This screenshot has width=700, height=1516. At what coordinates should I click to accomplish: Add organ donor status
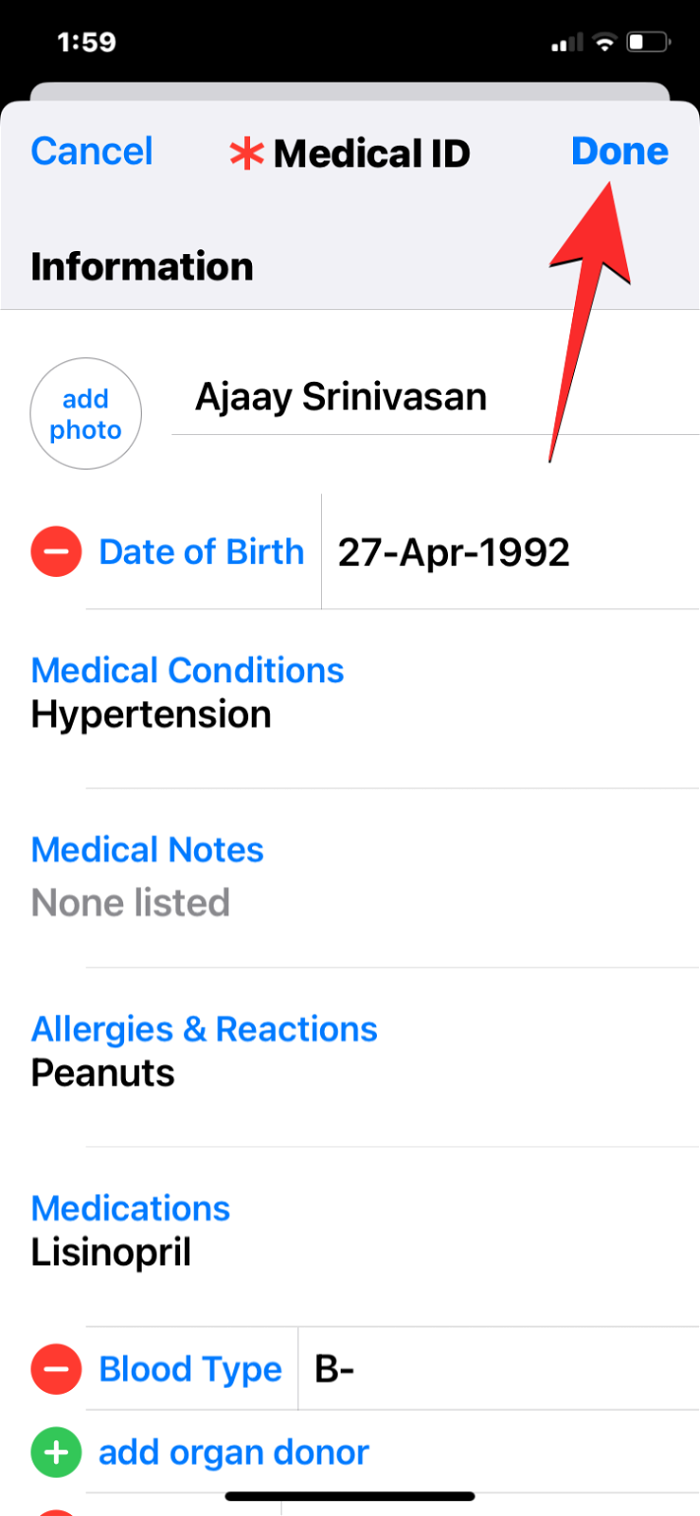pos(233,1452)
